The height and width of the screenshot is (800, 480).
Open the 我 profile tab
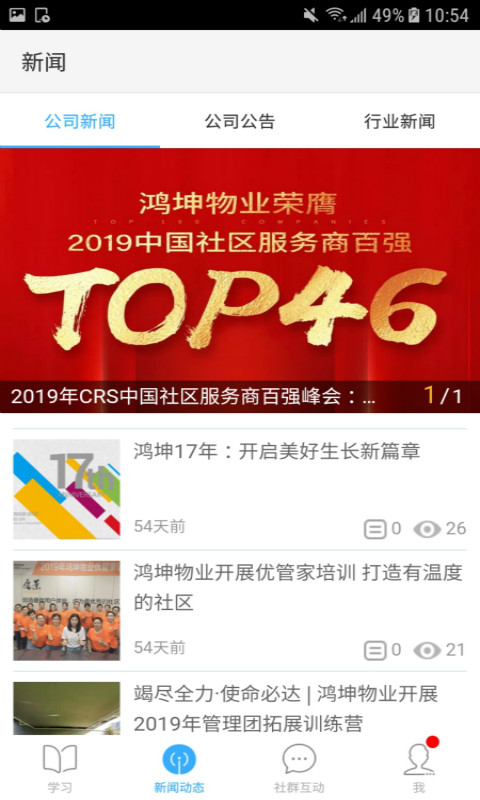pyautogui.click(x=419, y=768)
